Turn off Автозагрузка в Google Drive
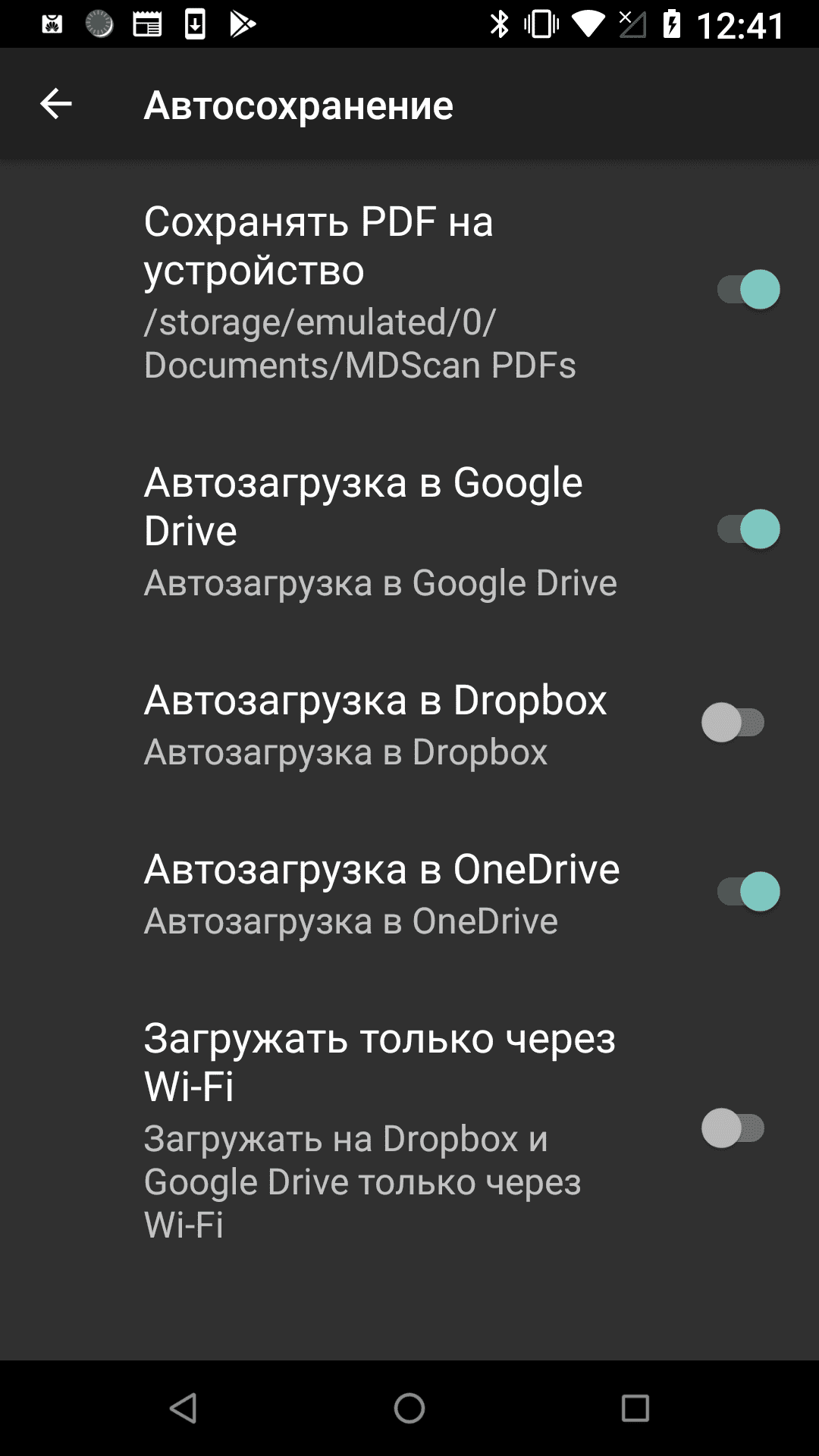819x1456 pixels. click(x=748, y=529)
